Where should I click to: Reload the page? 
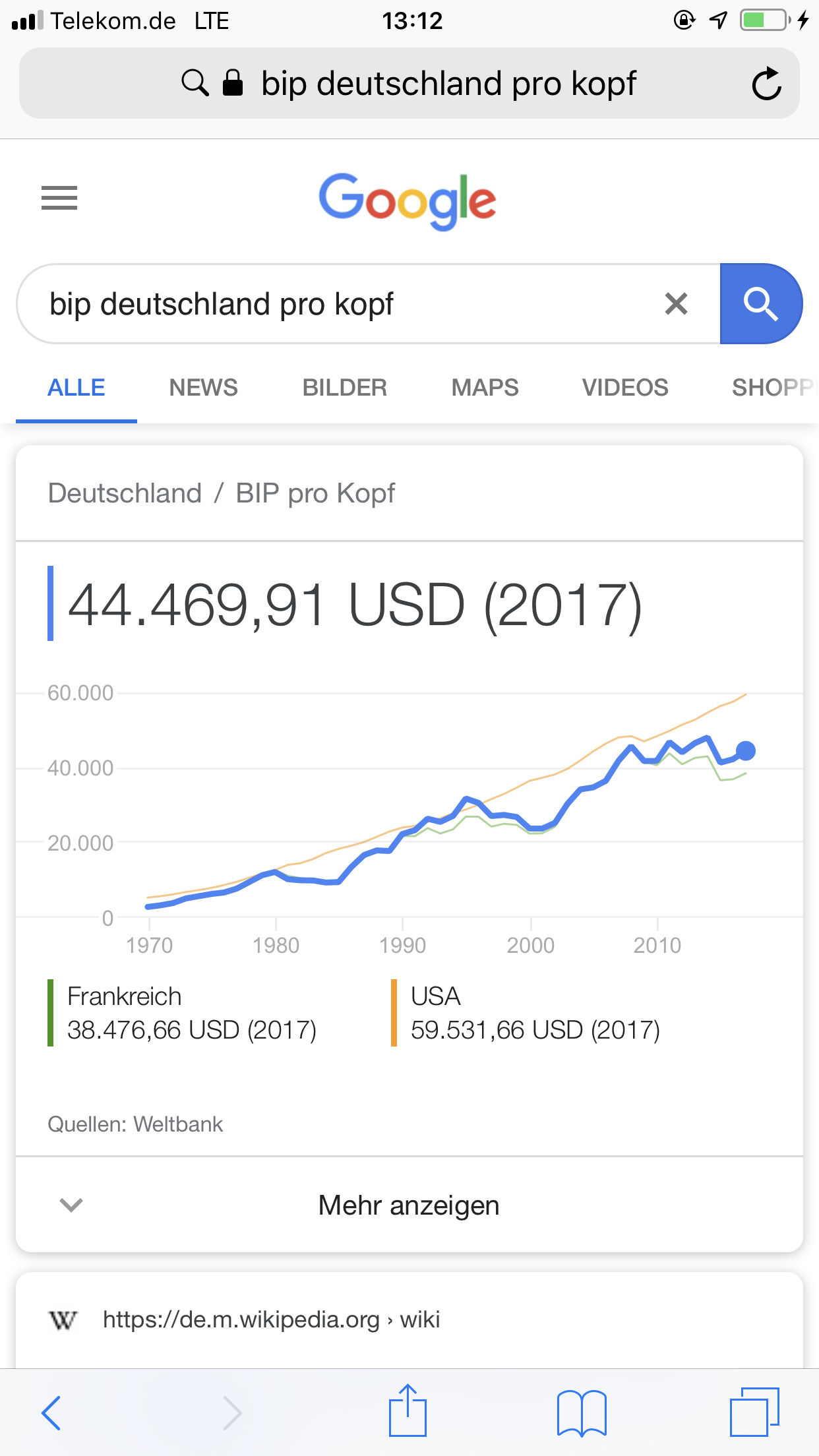[766, 84]
